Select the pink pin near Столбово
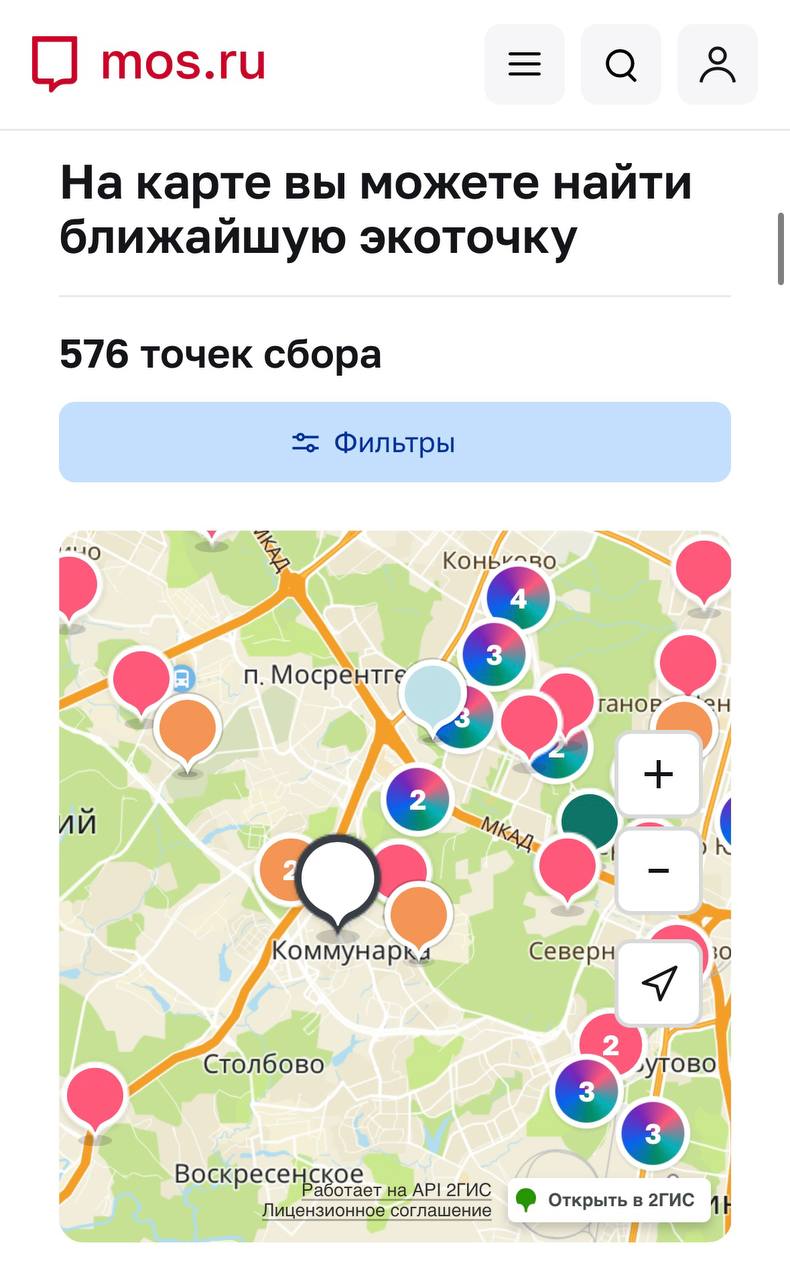The width and height of the screenshot is (790, 1280). point(96,1095)
